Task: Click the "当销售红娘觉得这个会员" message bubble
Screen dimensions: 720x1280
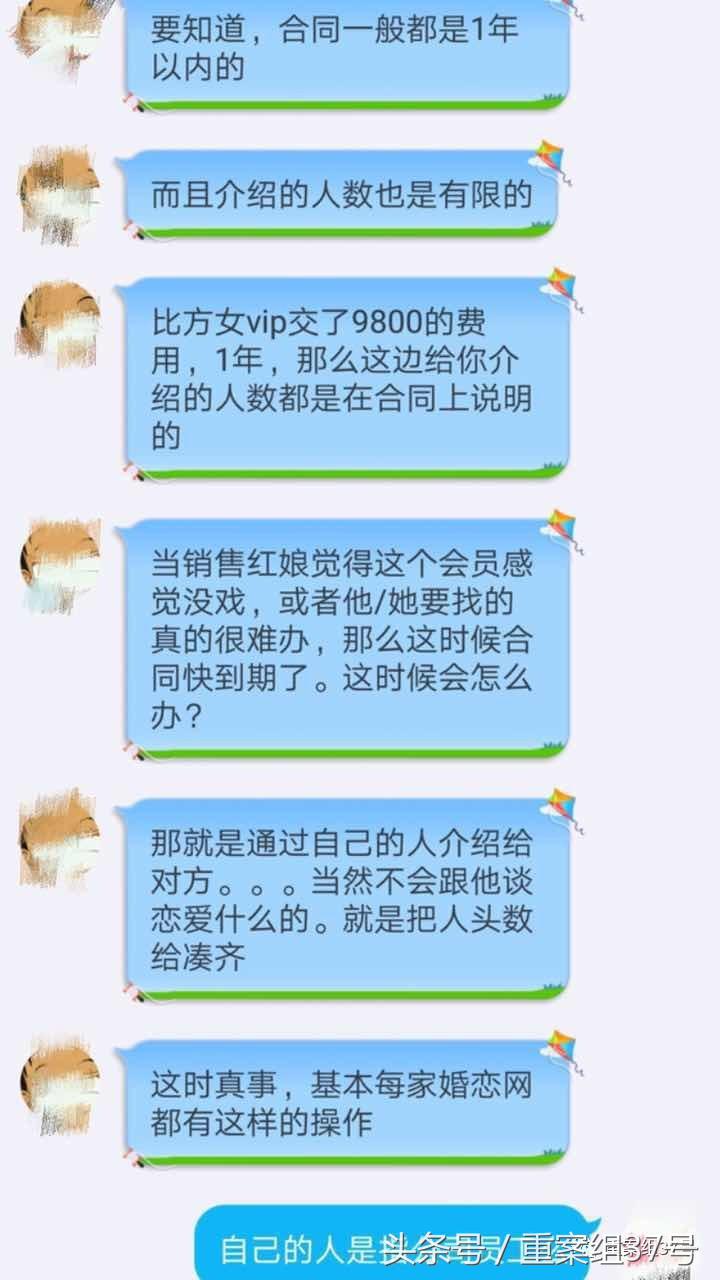Action: coord(350,635)
